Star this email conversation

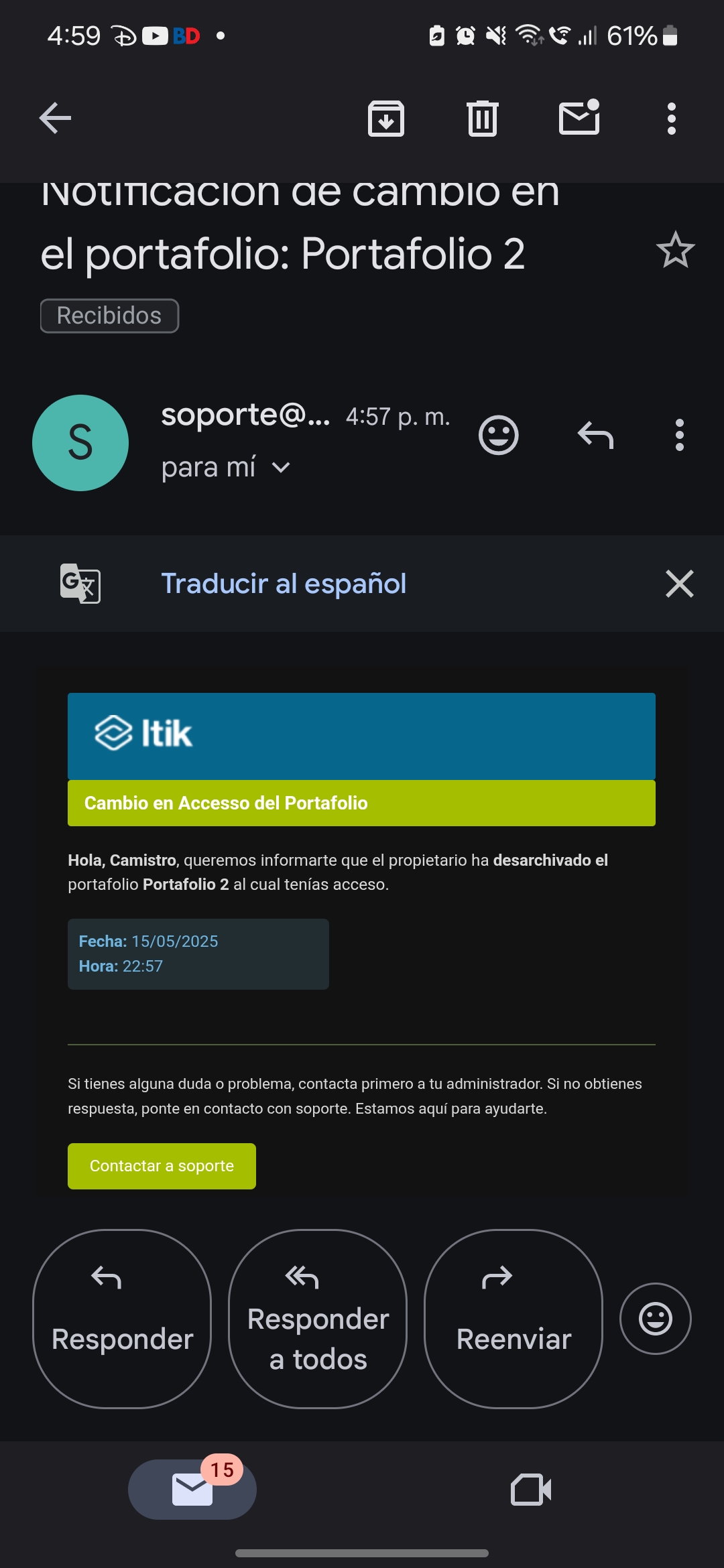pyautogui.click(x=676, y=250)
